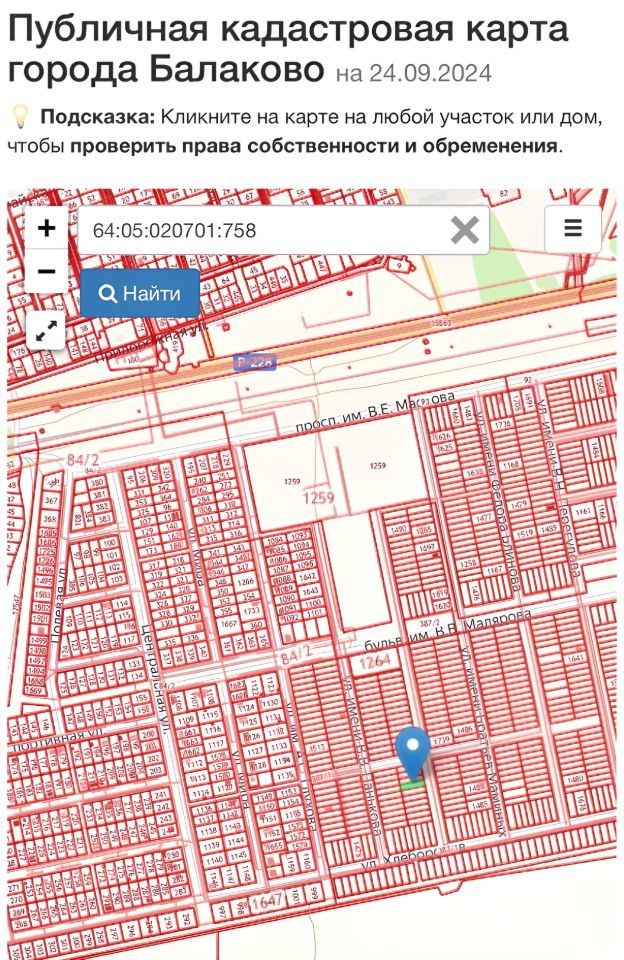Zoom in on the cadastral map
The image size is (624, 960).
click(x=46, y=228)
